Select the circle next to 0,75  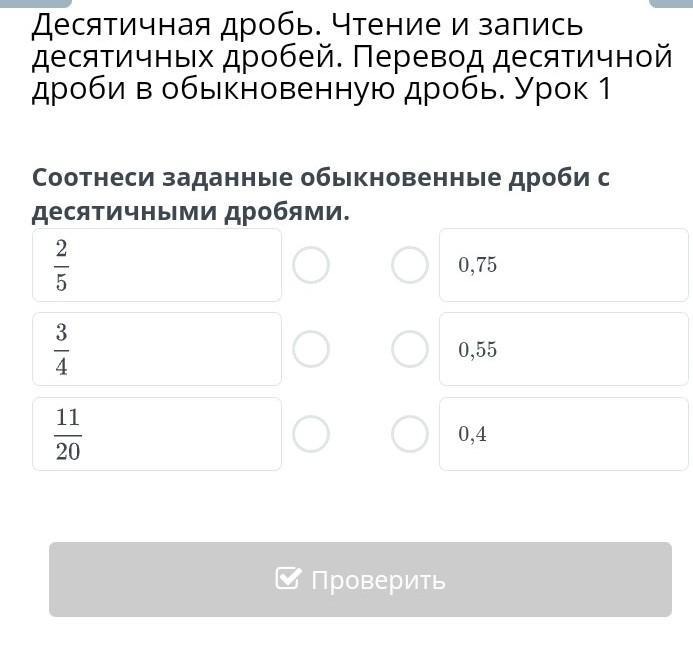point(409,265)
